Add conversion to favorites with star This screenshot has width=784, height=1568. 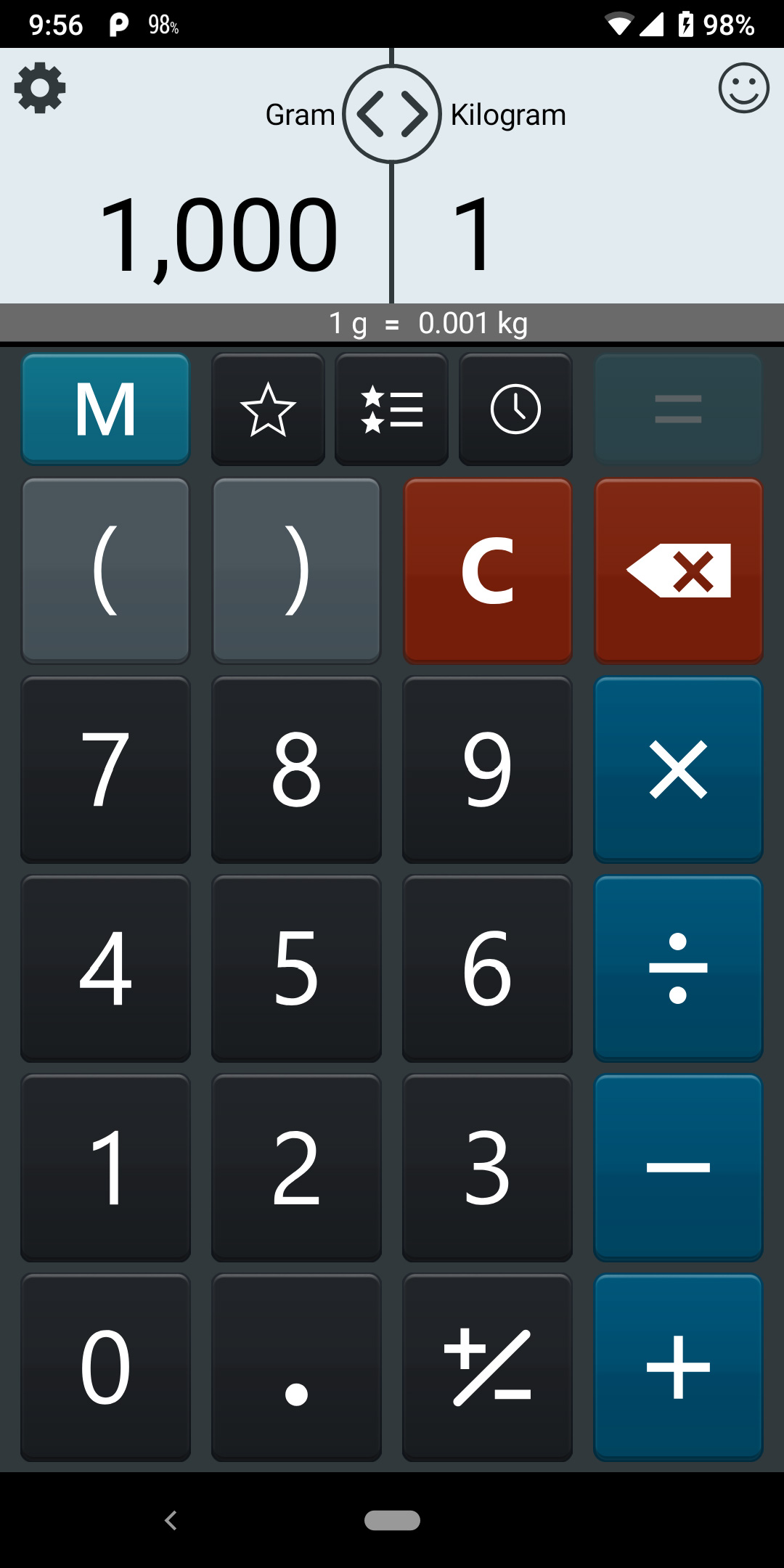268,409
